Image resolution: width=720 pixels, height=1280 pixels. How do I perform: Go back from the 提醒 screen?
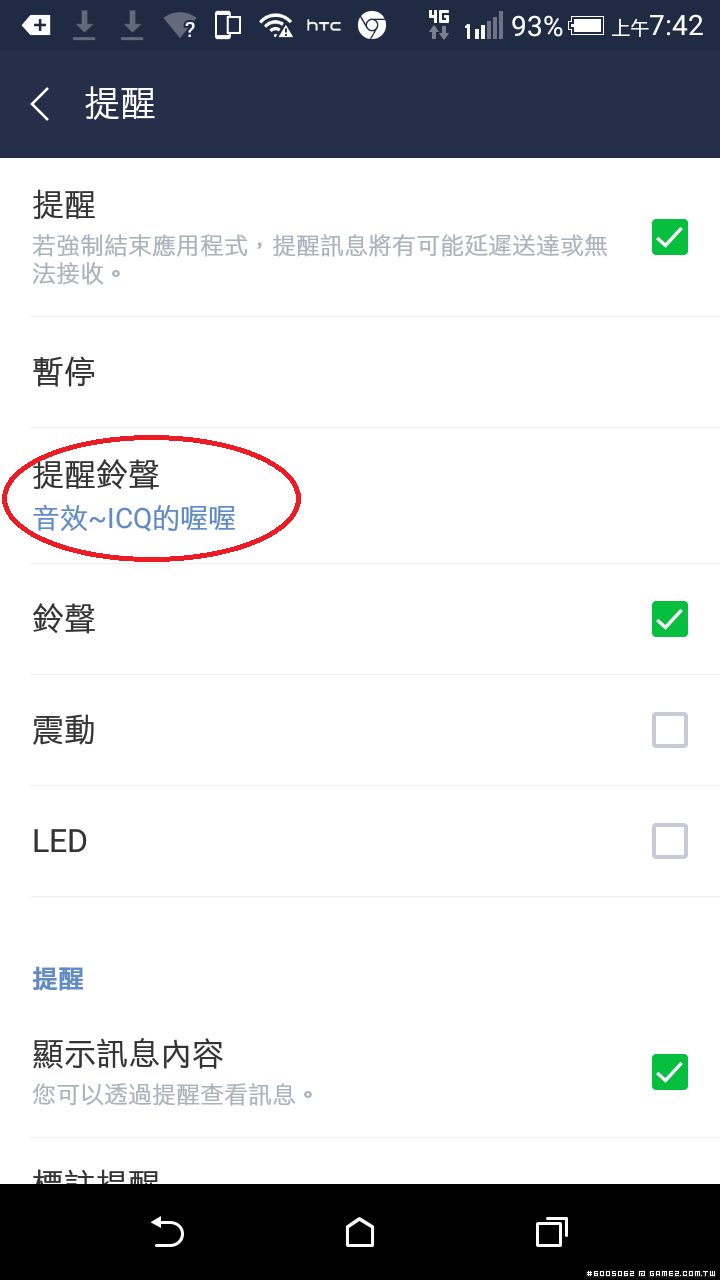tap(40, 104)
